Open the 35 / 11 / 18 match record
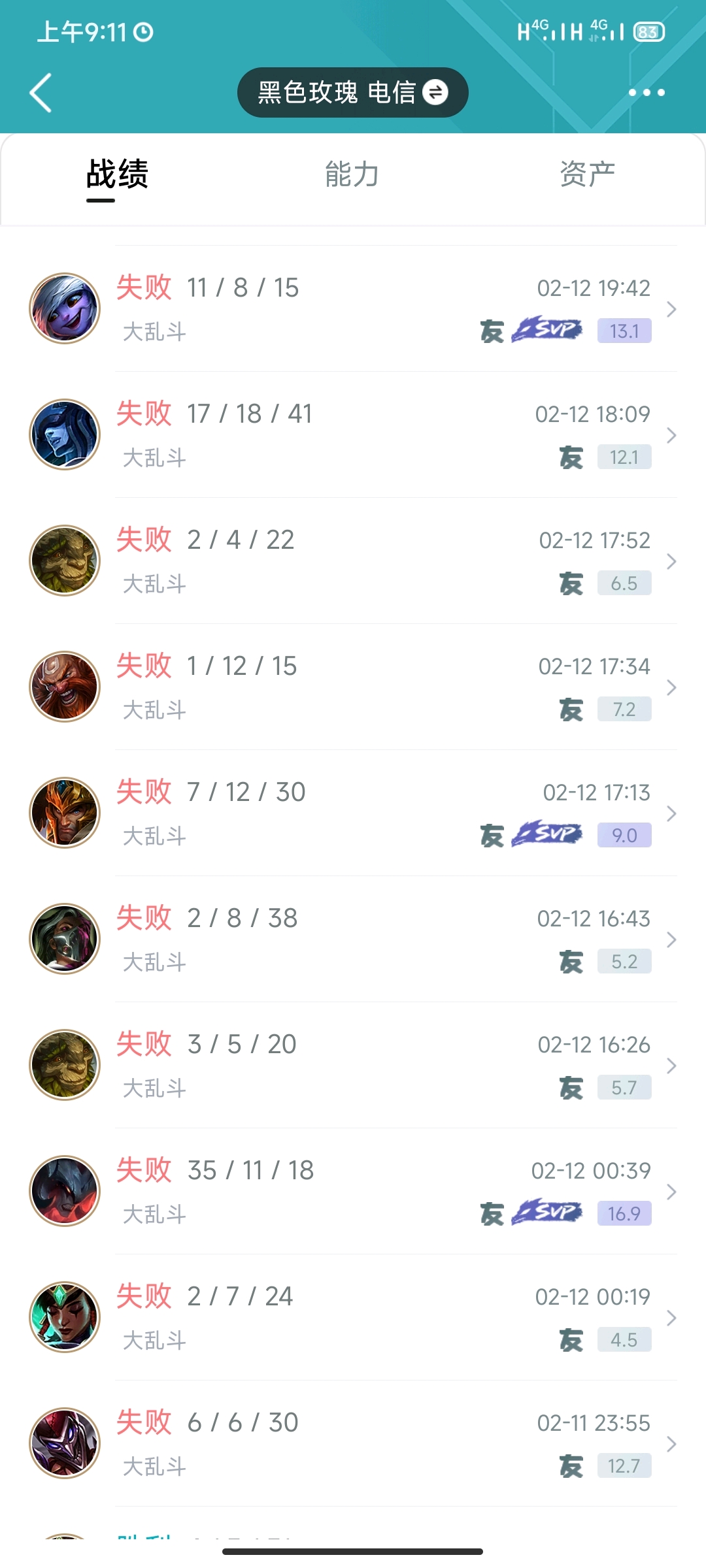This screenshot has height=1568, width=706. pyautogui.click(x=353, y=1191)
